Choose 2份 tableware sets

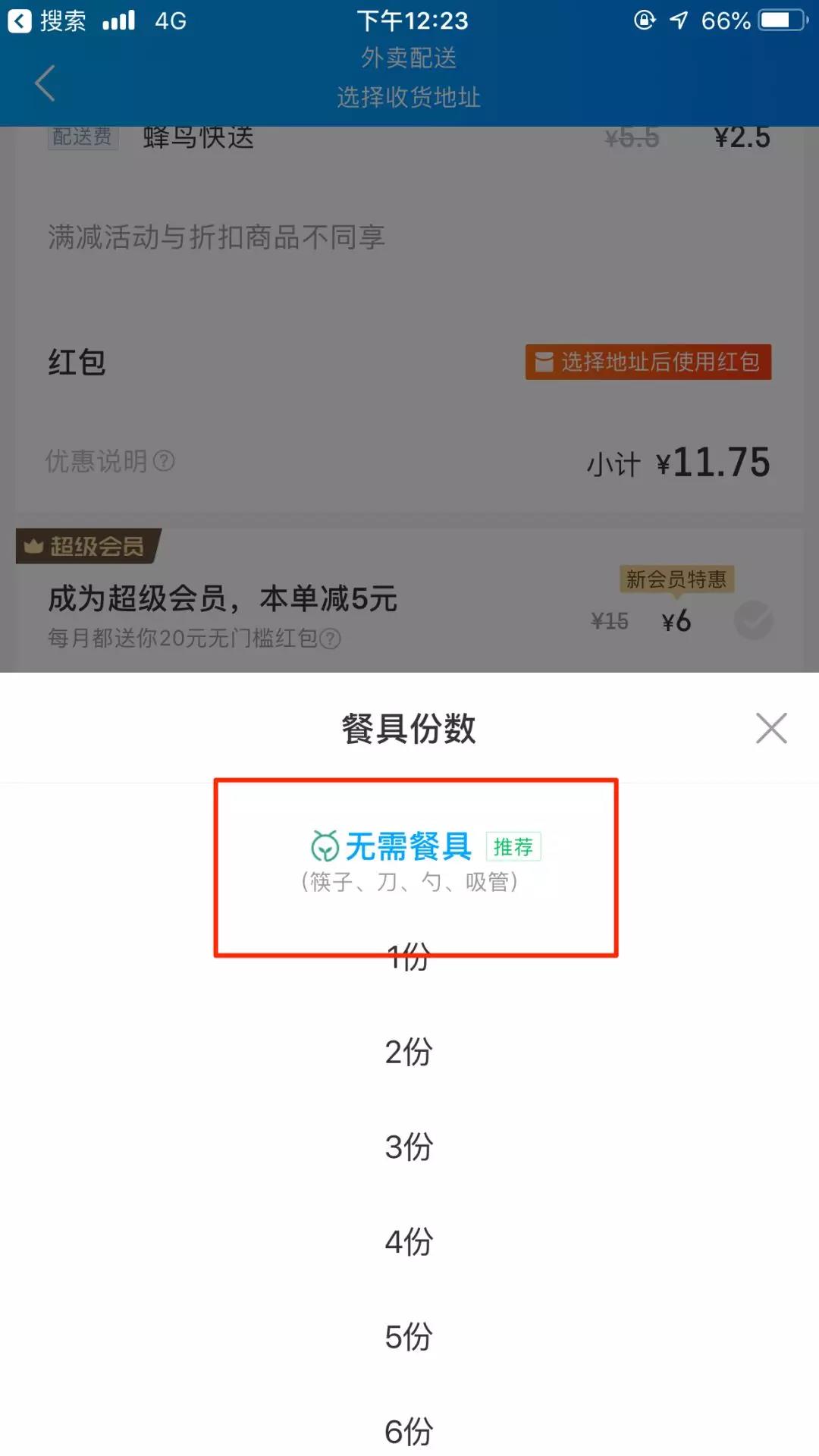(409, 1052)
